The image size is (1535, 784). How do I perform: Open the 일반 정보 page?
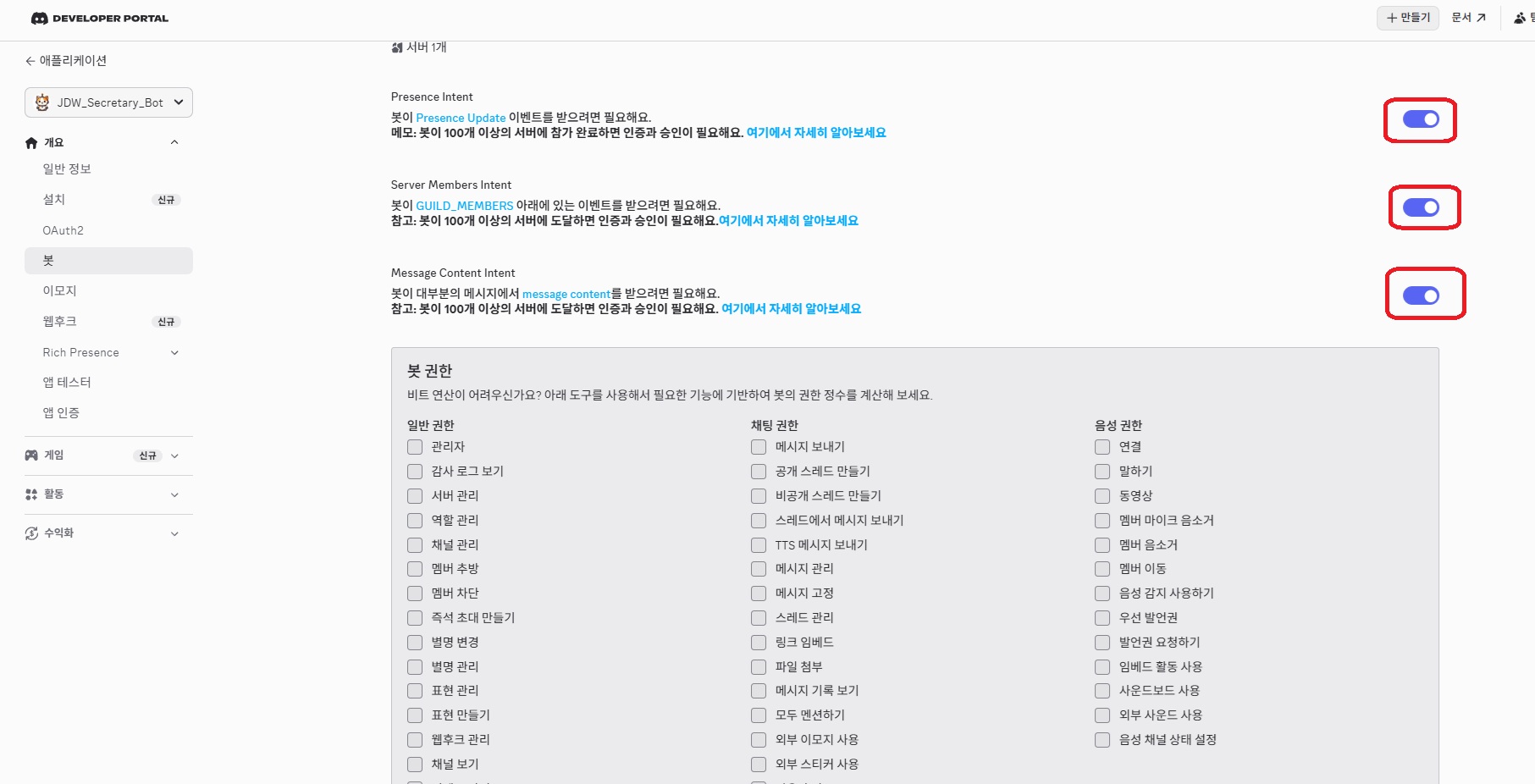[x=67, y=168]
